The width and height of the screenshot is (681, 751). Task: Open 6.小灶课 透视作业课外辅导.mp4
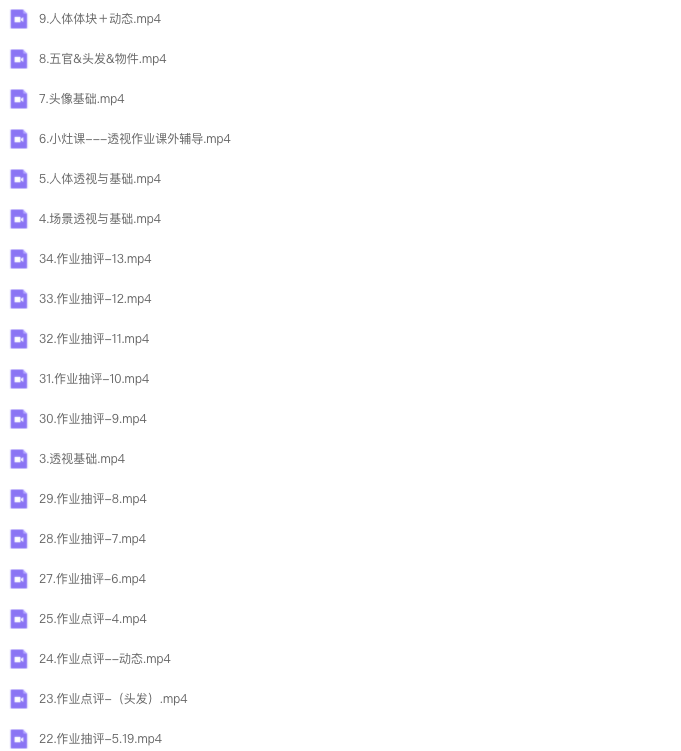pos(134,139)
